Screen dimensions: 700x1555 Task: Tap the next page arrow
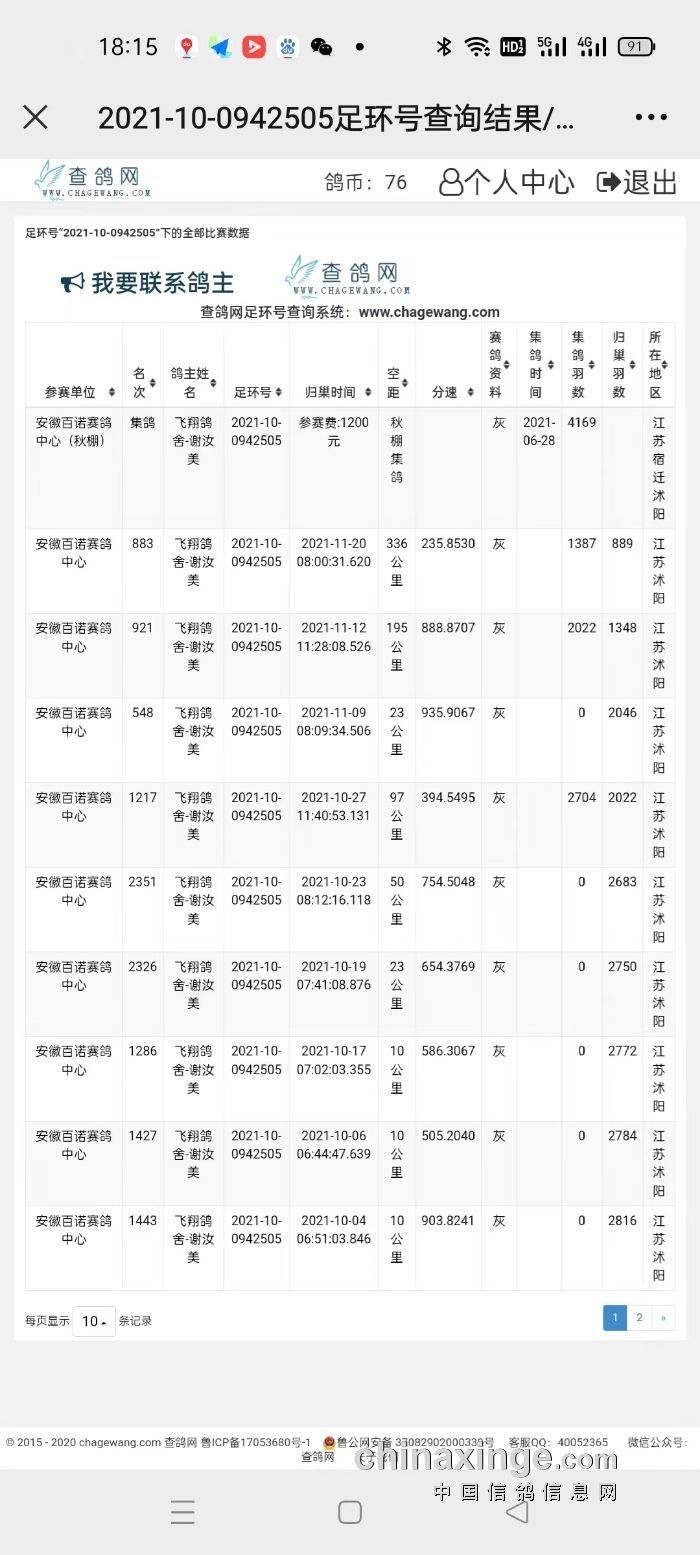pos(663,1318)
